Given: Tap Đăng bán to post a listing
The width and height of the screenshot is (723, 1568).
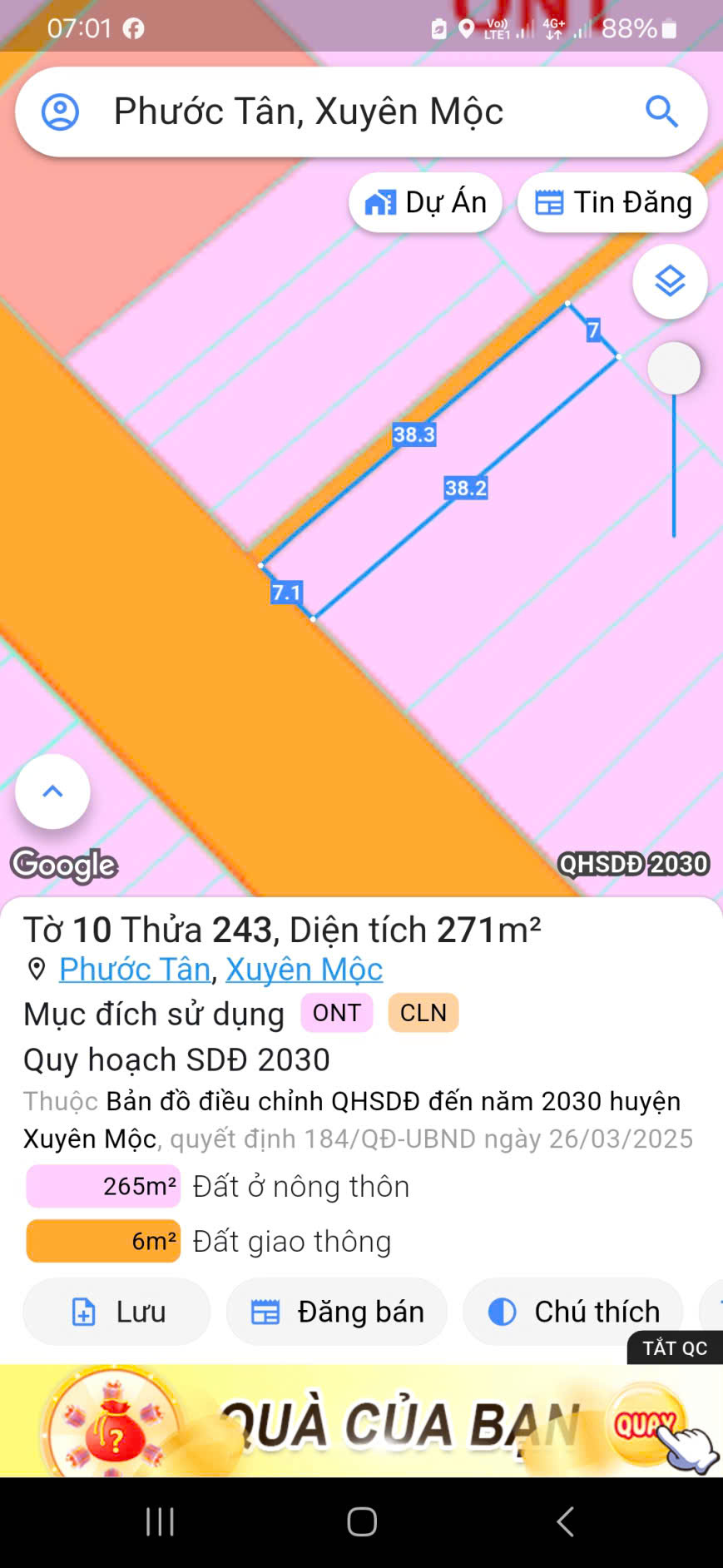Looking at the screenshot, I should (337, 1312).
